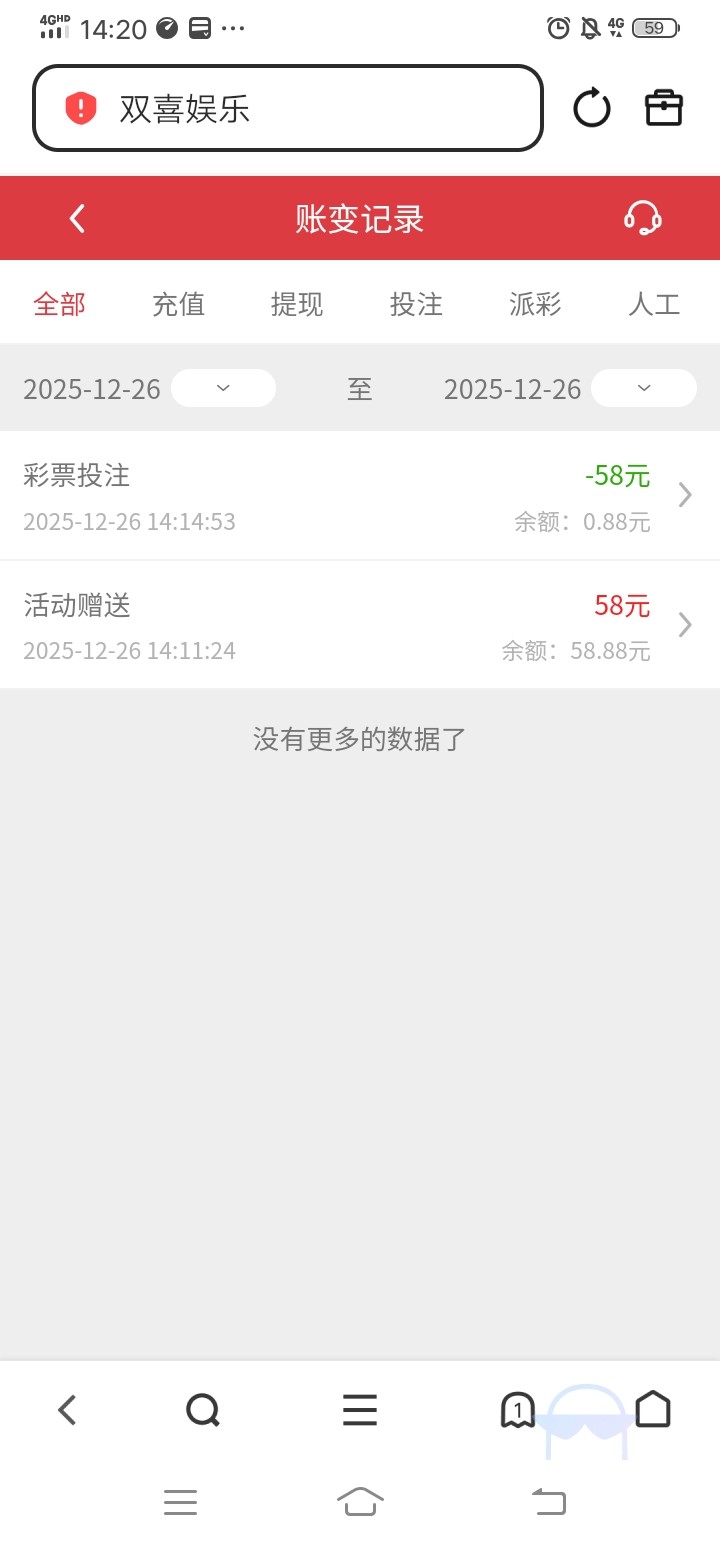
Task: View open browser tabs
Action: click(517, 1410)
